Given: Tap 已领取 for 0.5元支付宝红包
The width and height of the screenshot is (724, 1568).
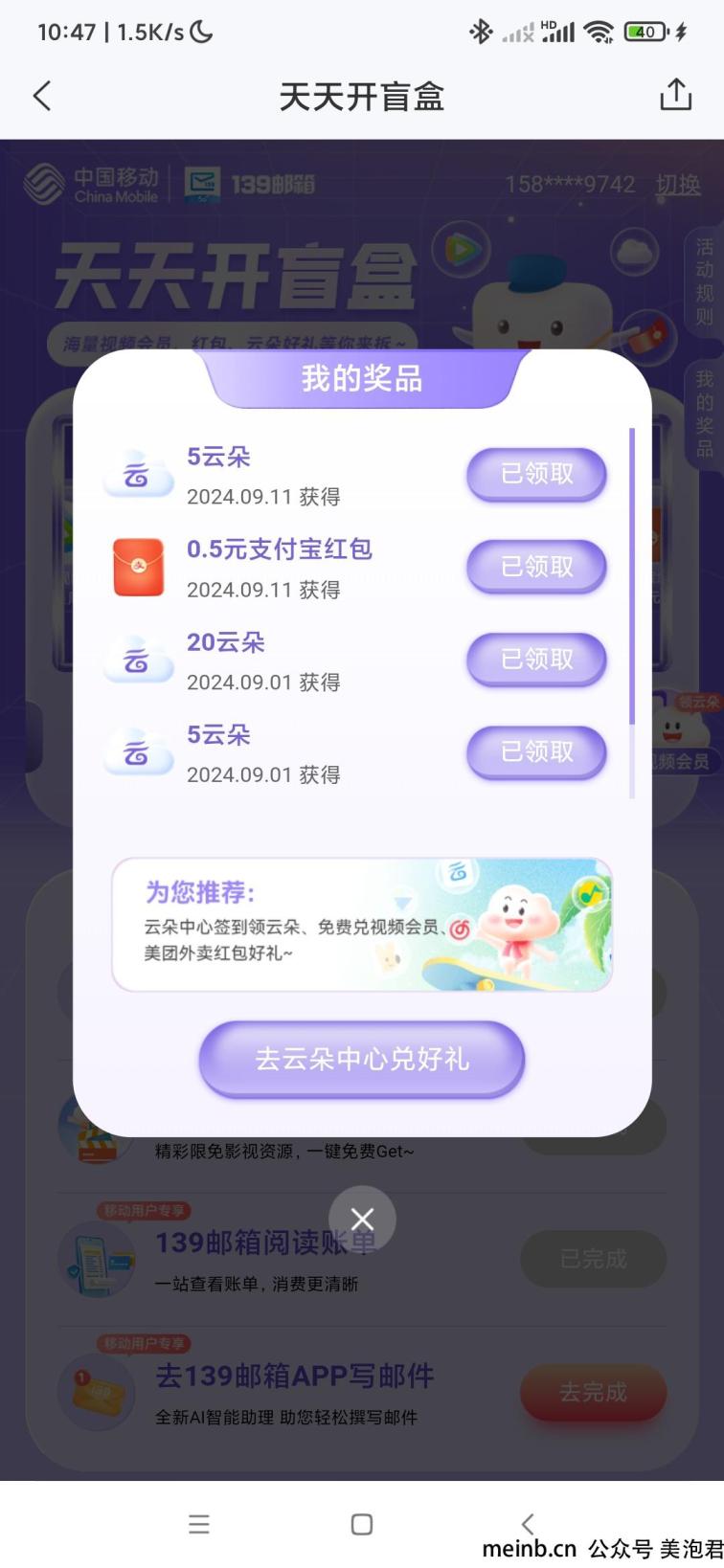Looking at the screenshot, I should coord(536,567).
